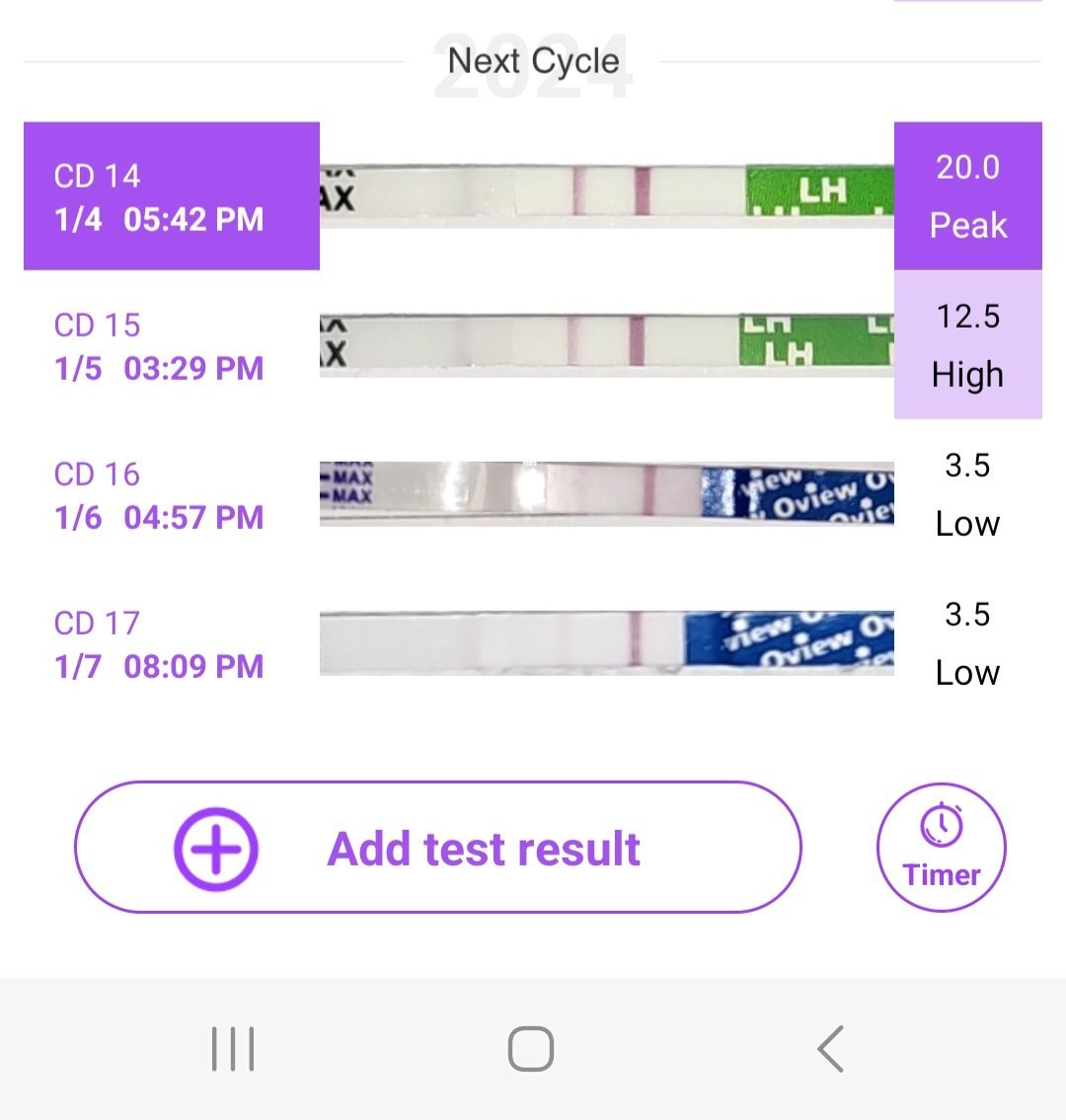Go back with the system back button
Viewport: 1066px width, 1120px height.
831,1048
